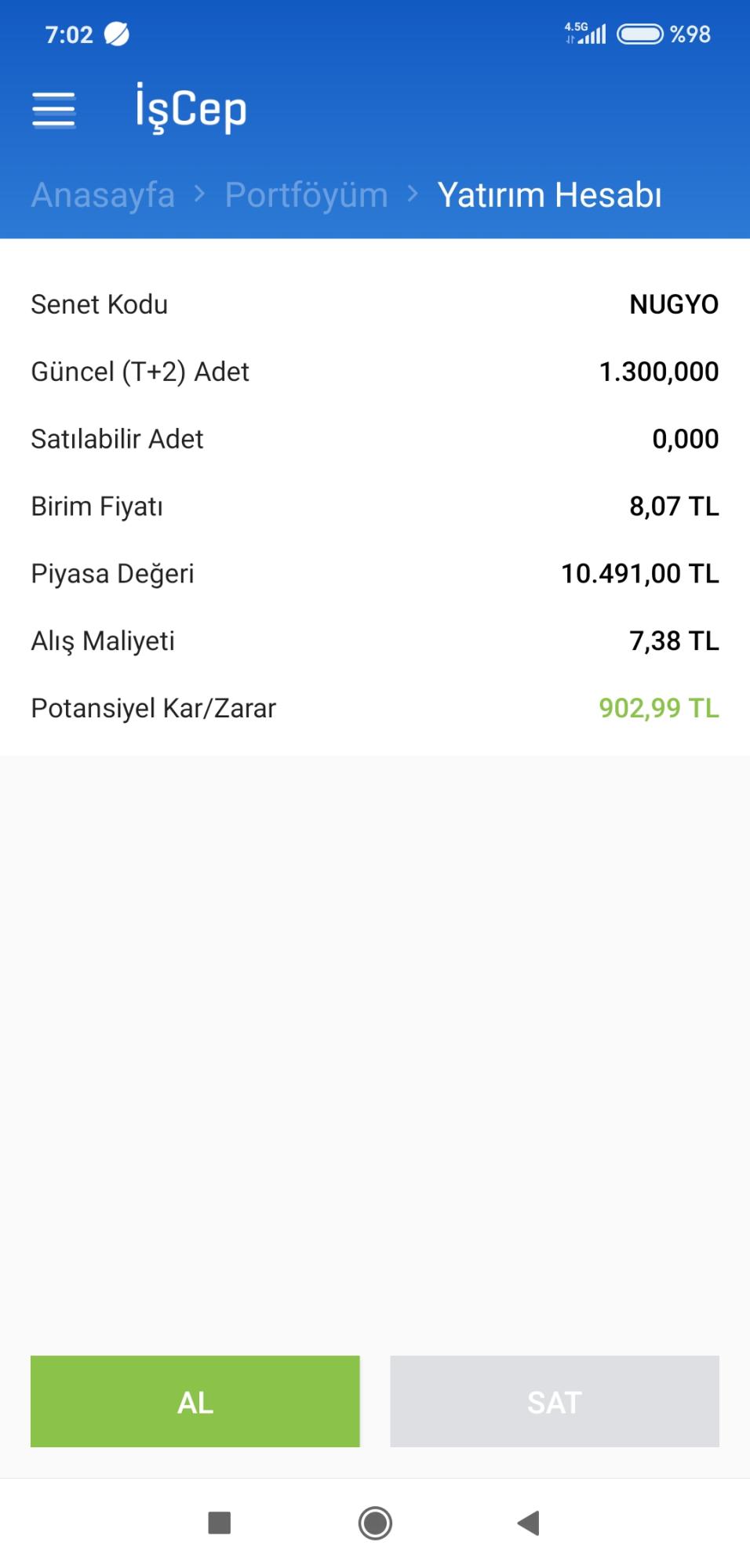Go back to Portföyüm breadcrumb
The image size is (750, 1568).
[306, 195]
